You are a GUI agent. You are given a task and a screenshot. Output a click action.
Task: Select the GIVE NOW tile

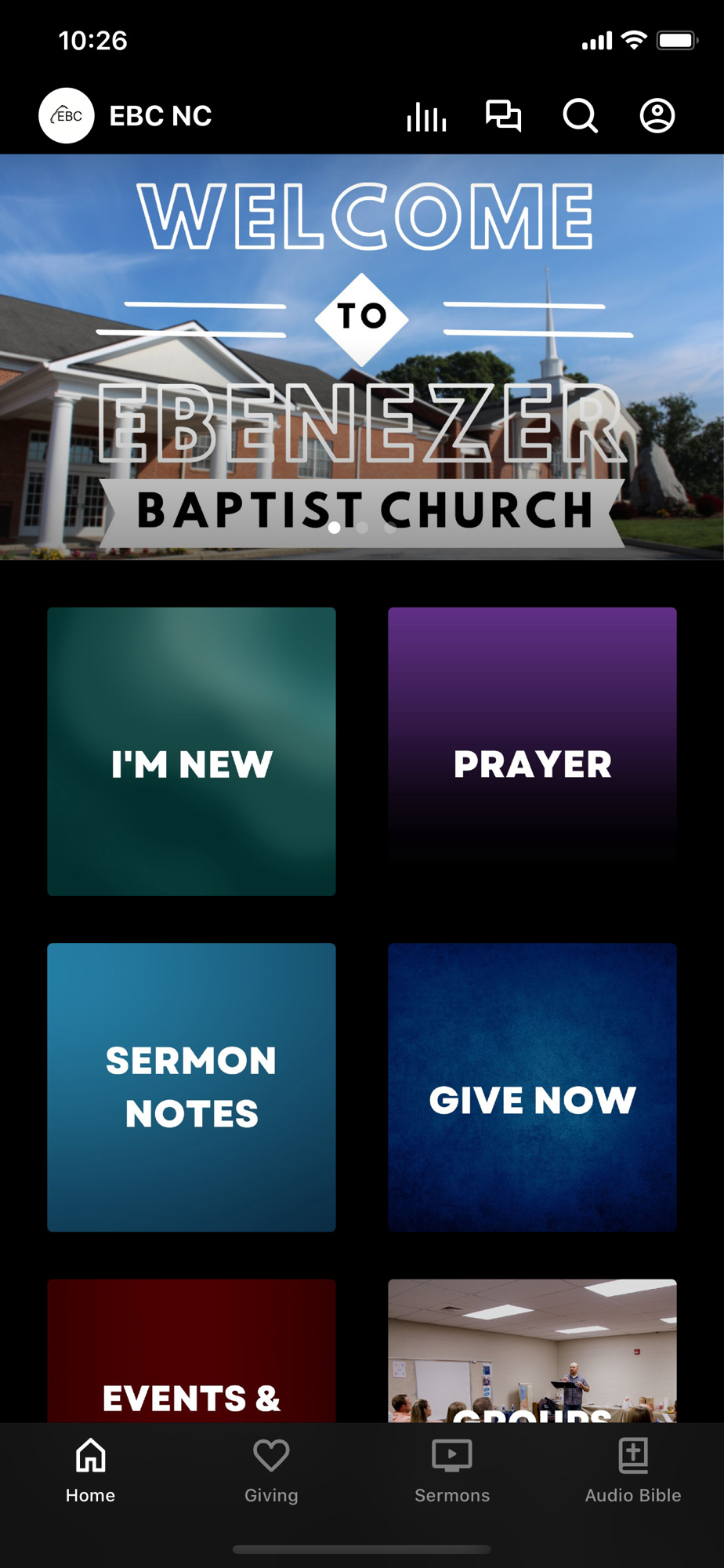pos(532,1087)
